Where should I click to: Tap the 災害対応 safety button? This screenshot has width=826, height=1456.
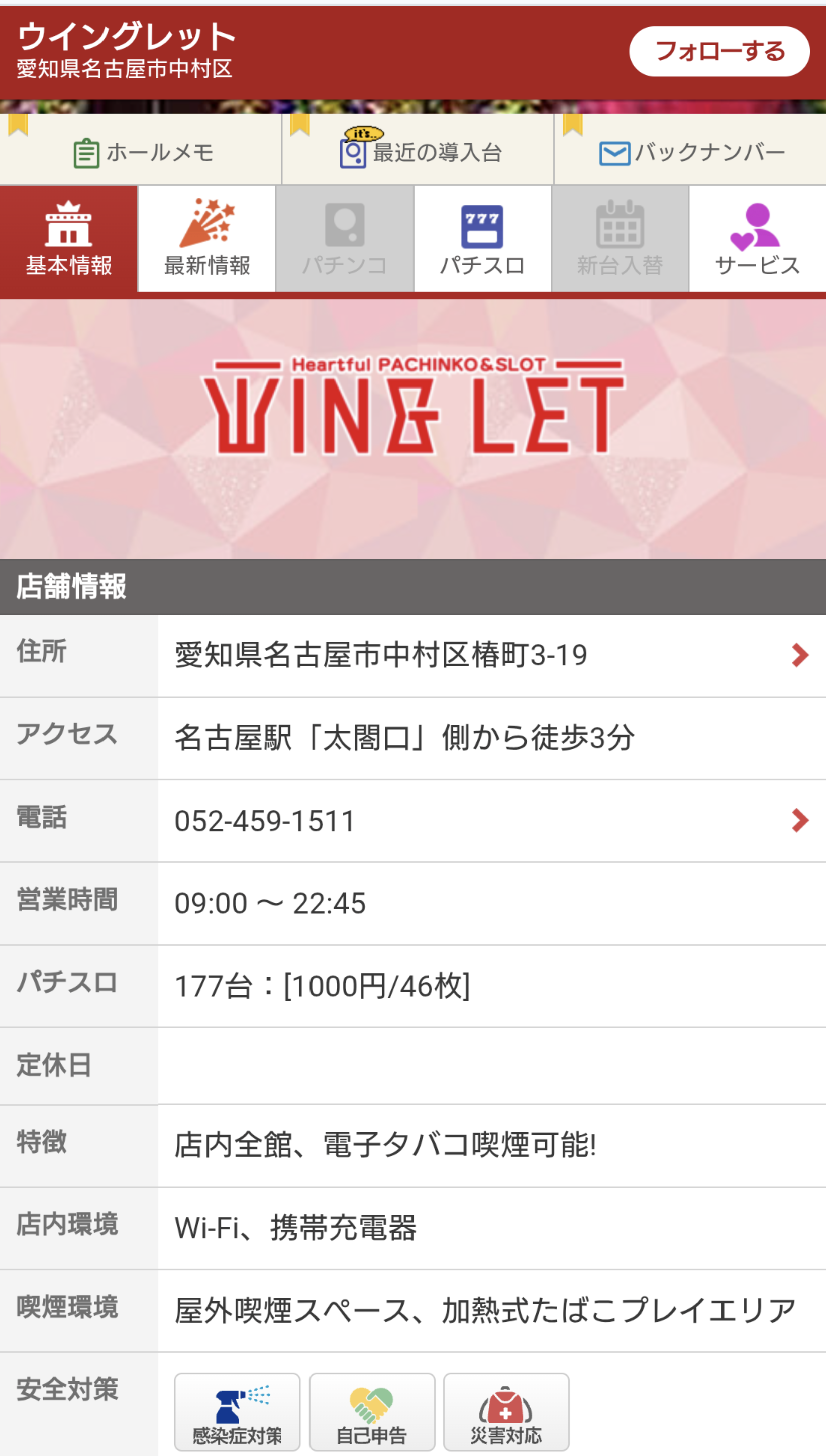pos(506,1412)
